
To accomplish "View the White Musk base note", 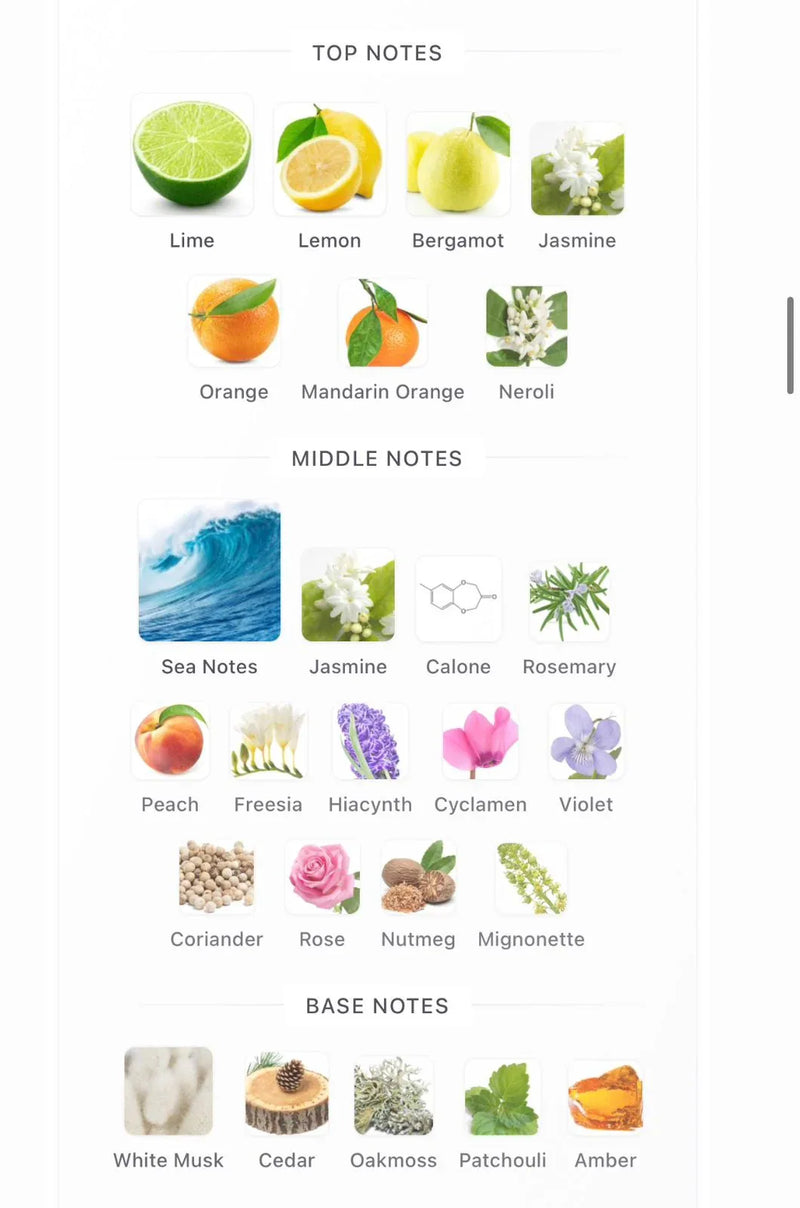I will point(168,1092).
